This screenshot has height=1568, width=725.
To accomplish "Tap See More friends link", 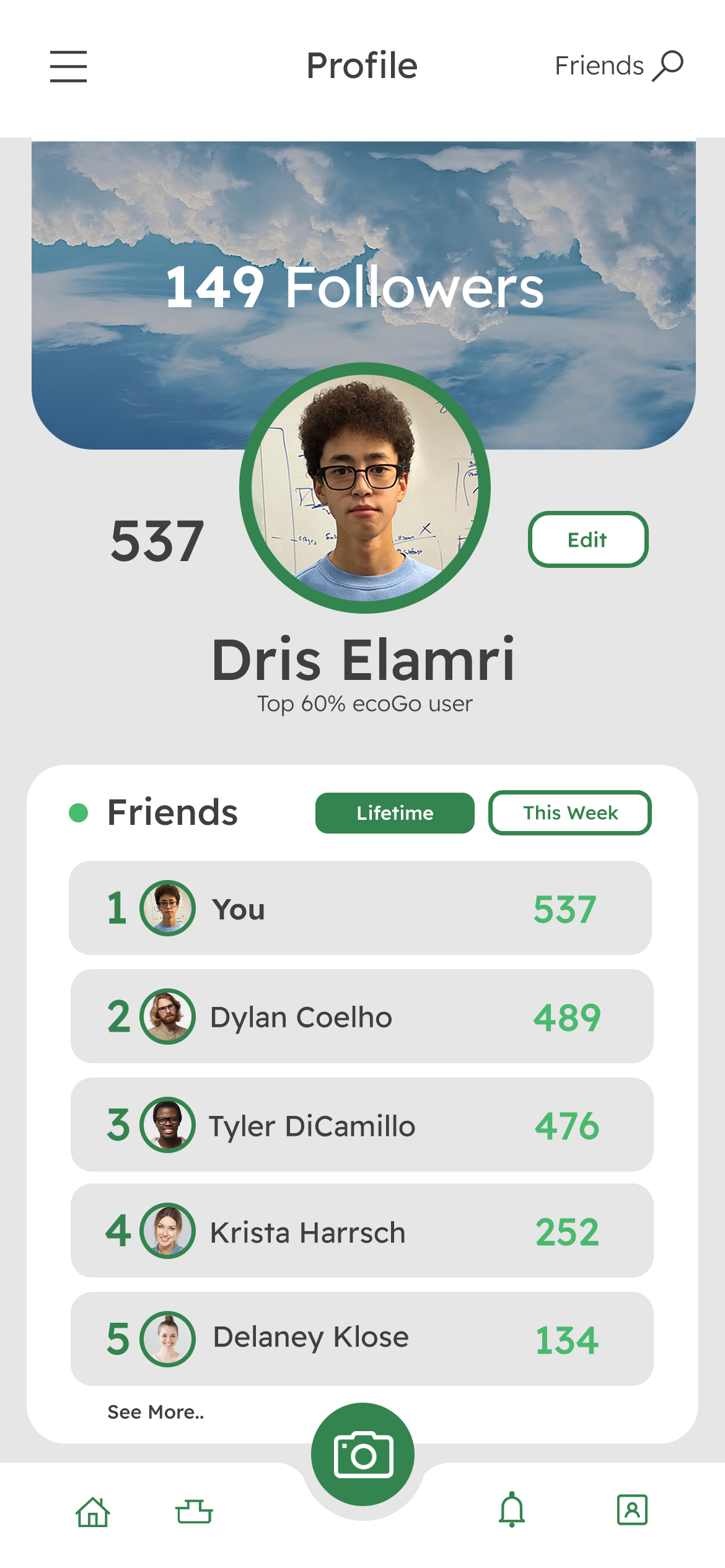I will click(156, 1412).
